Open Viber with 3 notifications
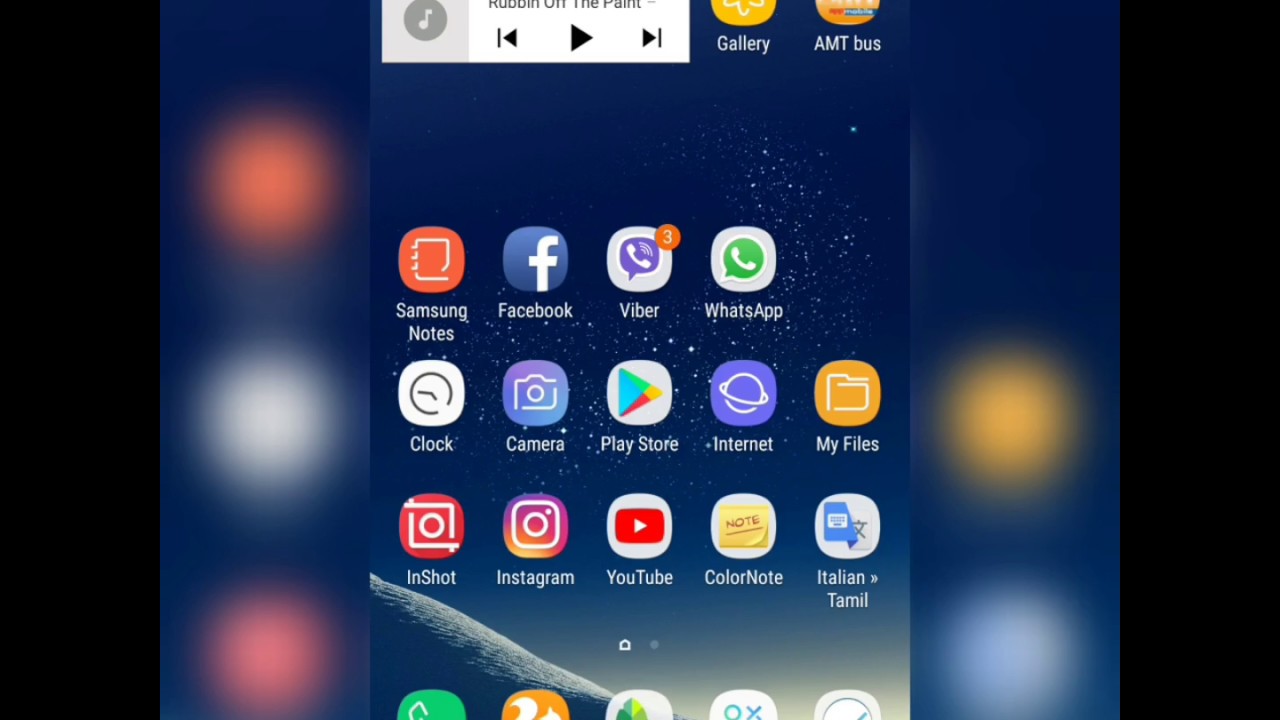This screenshot has width=1280, height=720. tap(639, 260)
